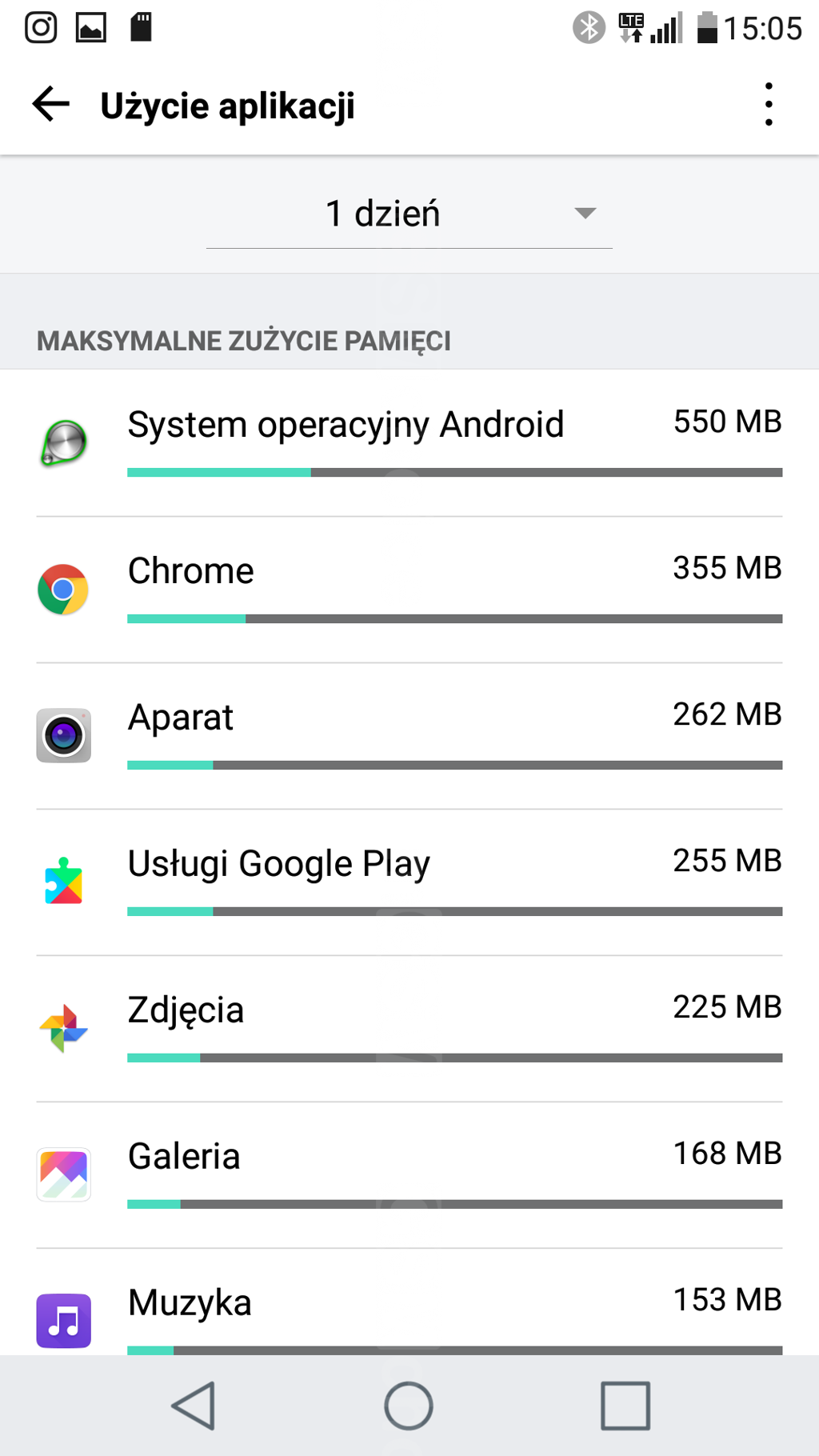This screenshot has width=819, height=1456.
Task: Open Chrome memory usage details
Action: click(x=409, y=590)
